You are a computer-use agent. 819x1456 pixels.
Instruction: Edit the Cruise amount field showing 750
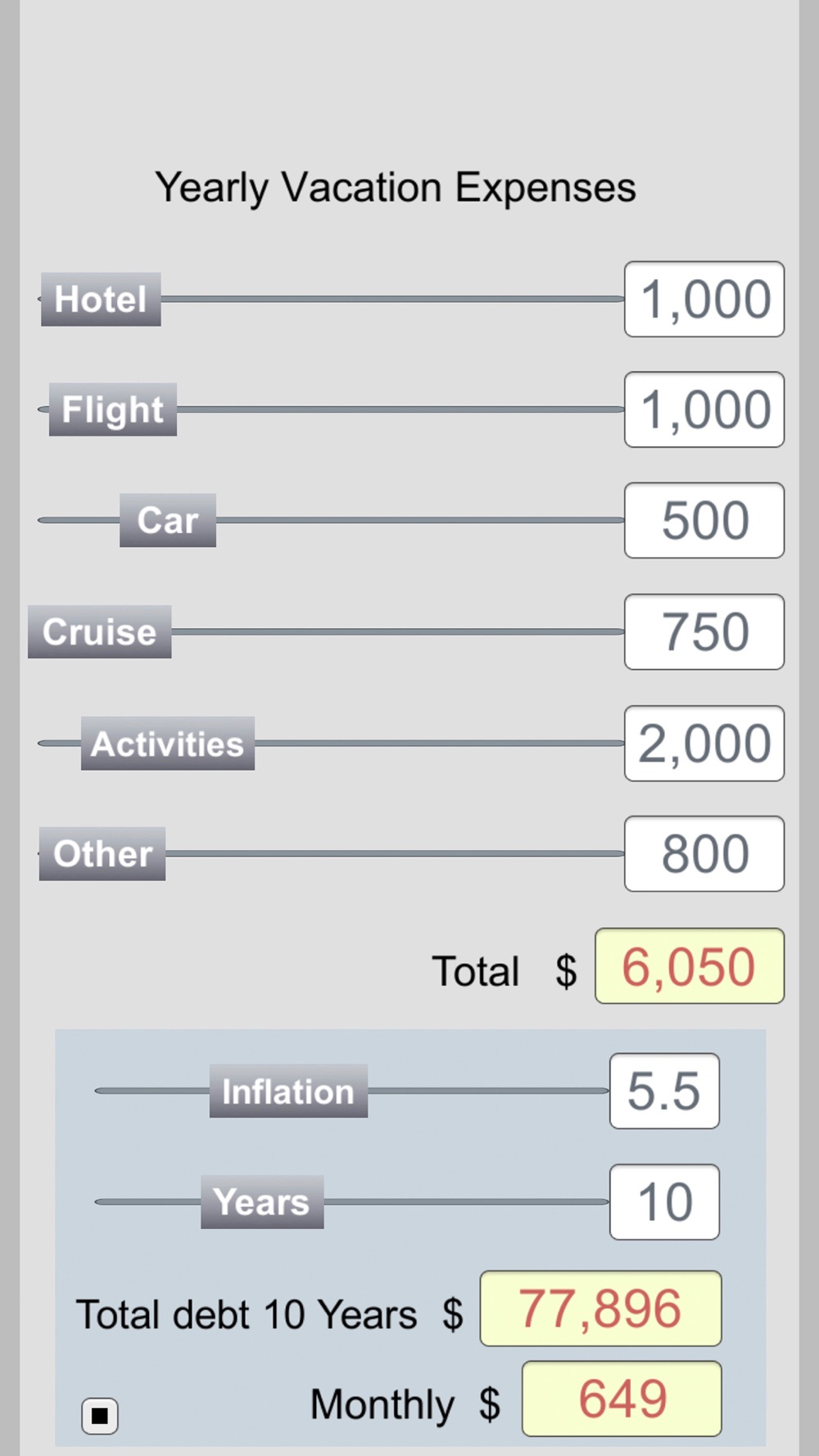(704, 631)
